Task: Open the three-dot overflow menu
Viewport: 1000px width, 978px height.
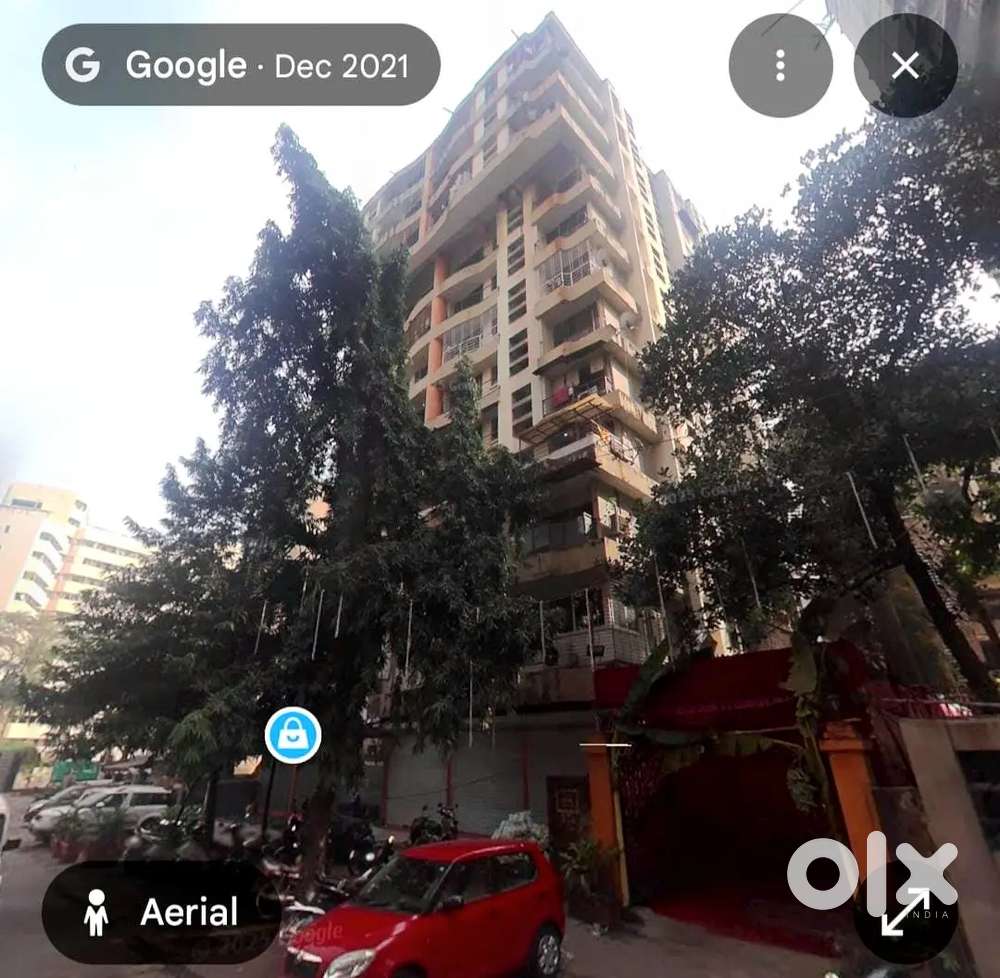Action: (780, 66)
